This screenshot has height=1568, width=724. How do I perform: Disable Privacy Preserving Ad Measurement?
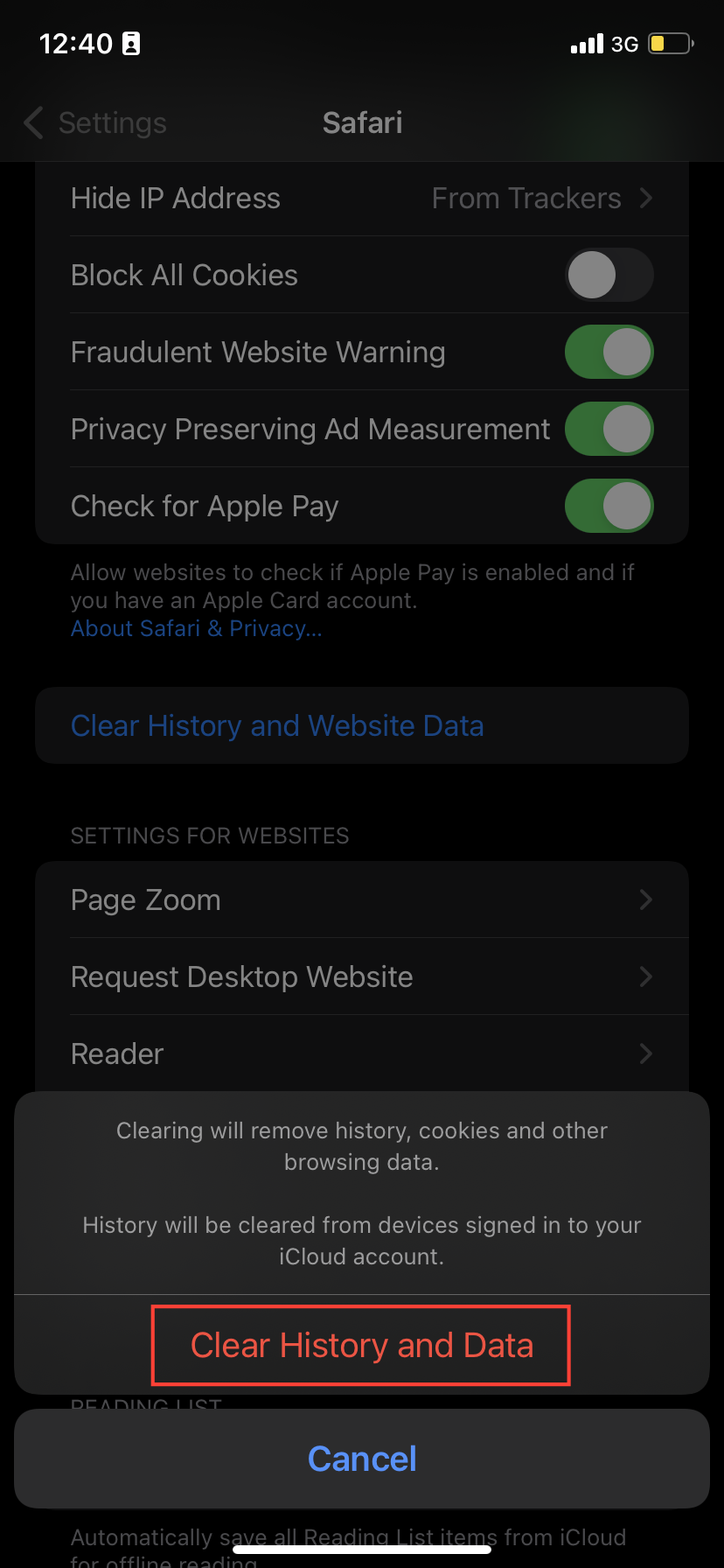pos(609,429)
